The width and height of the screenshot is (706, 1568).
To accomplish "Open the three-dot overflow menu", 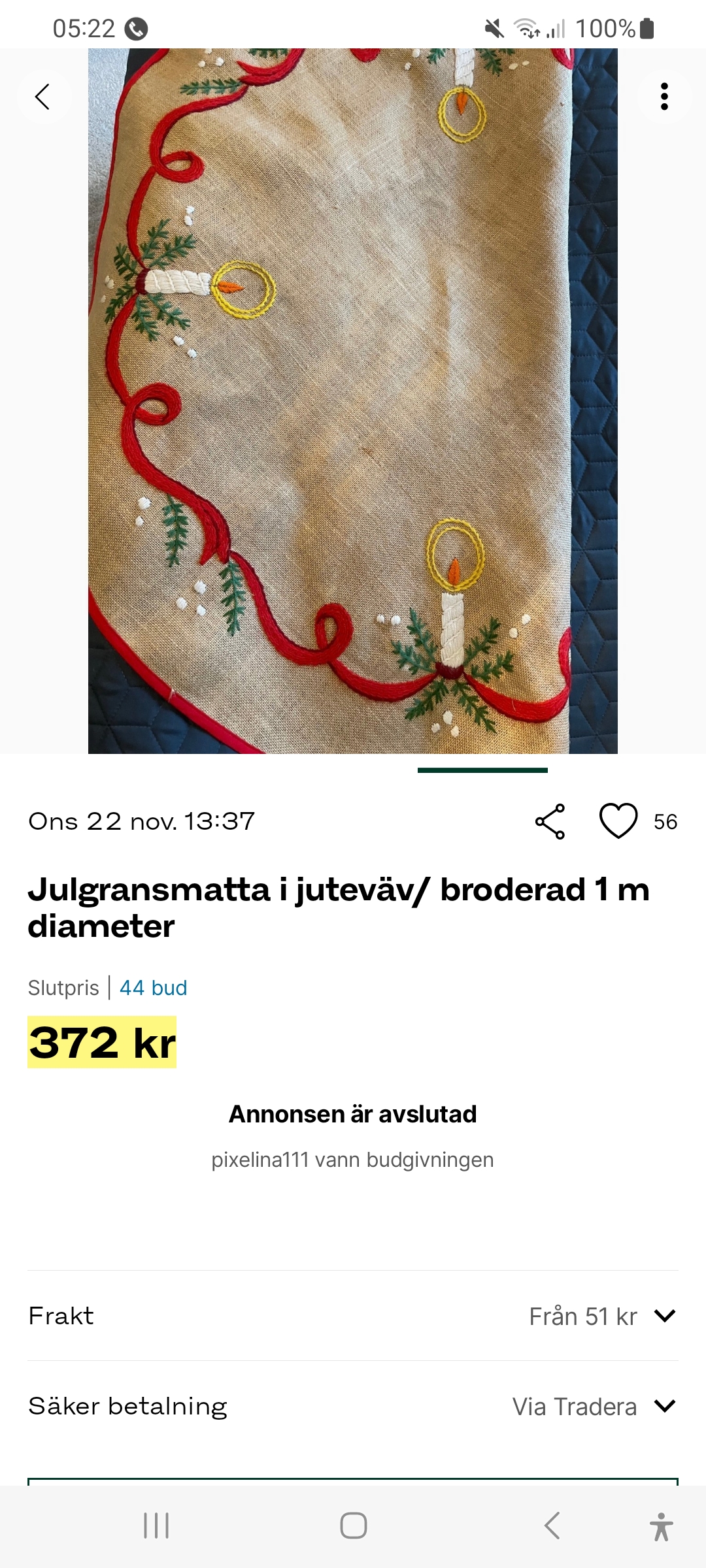I will click(x=664, y=97).
